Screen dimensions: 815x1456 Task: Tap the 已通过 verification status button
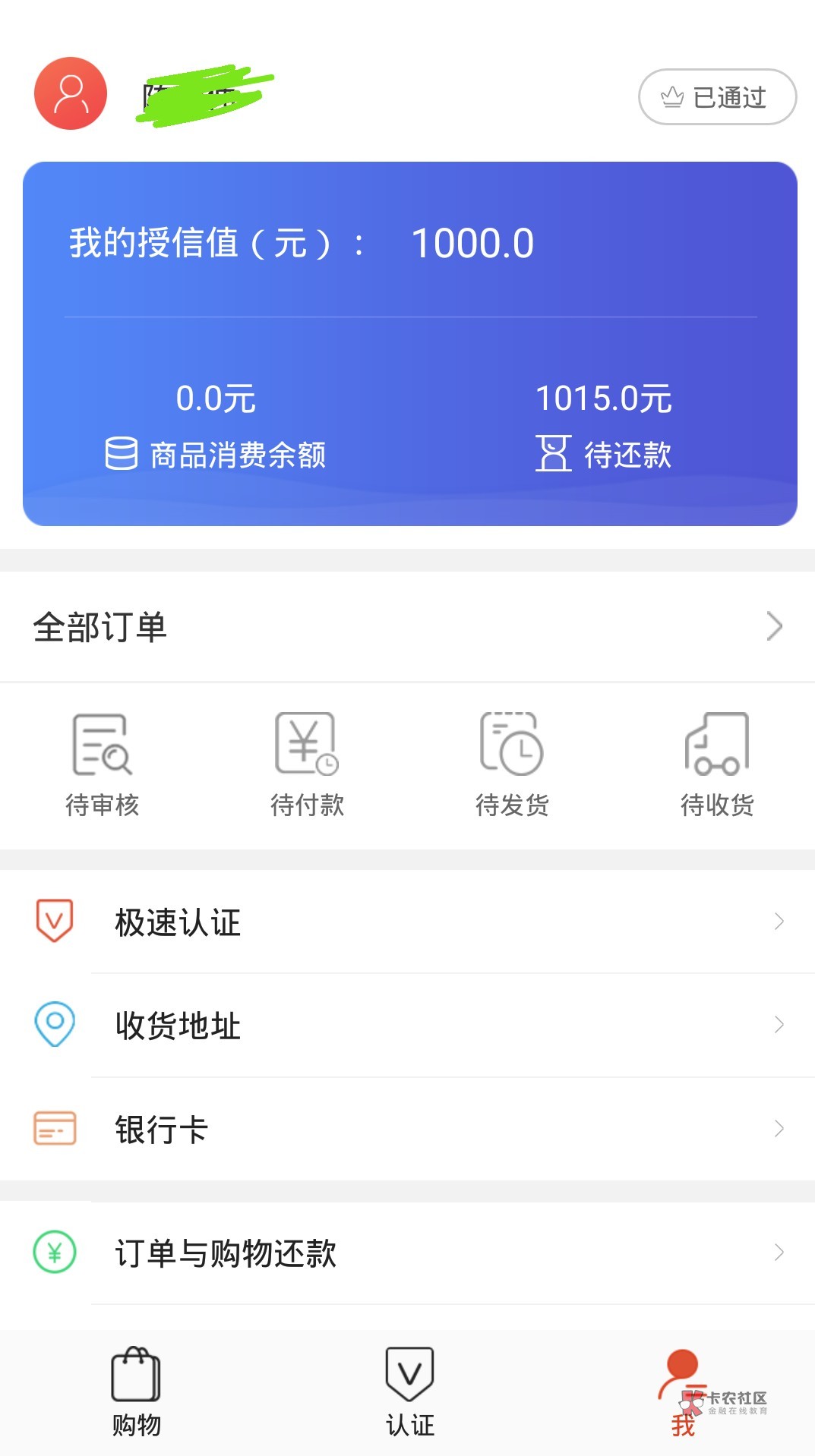coord(717,96)
